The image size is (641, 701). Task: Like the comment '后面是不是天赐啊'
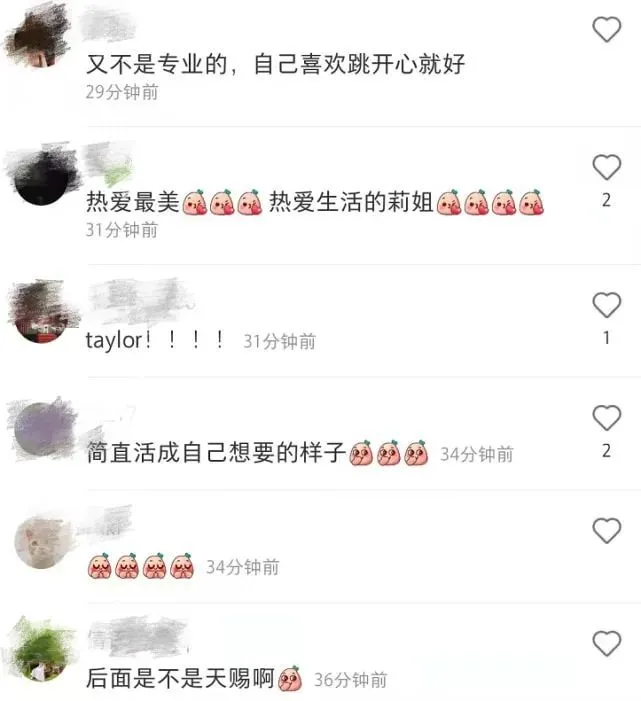coord(606,643)
